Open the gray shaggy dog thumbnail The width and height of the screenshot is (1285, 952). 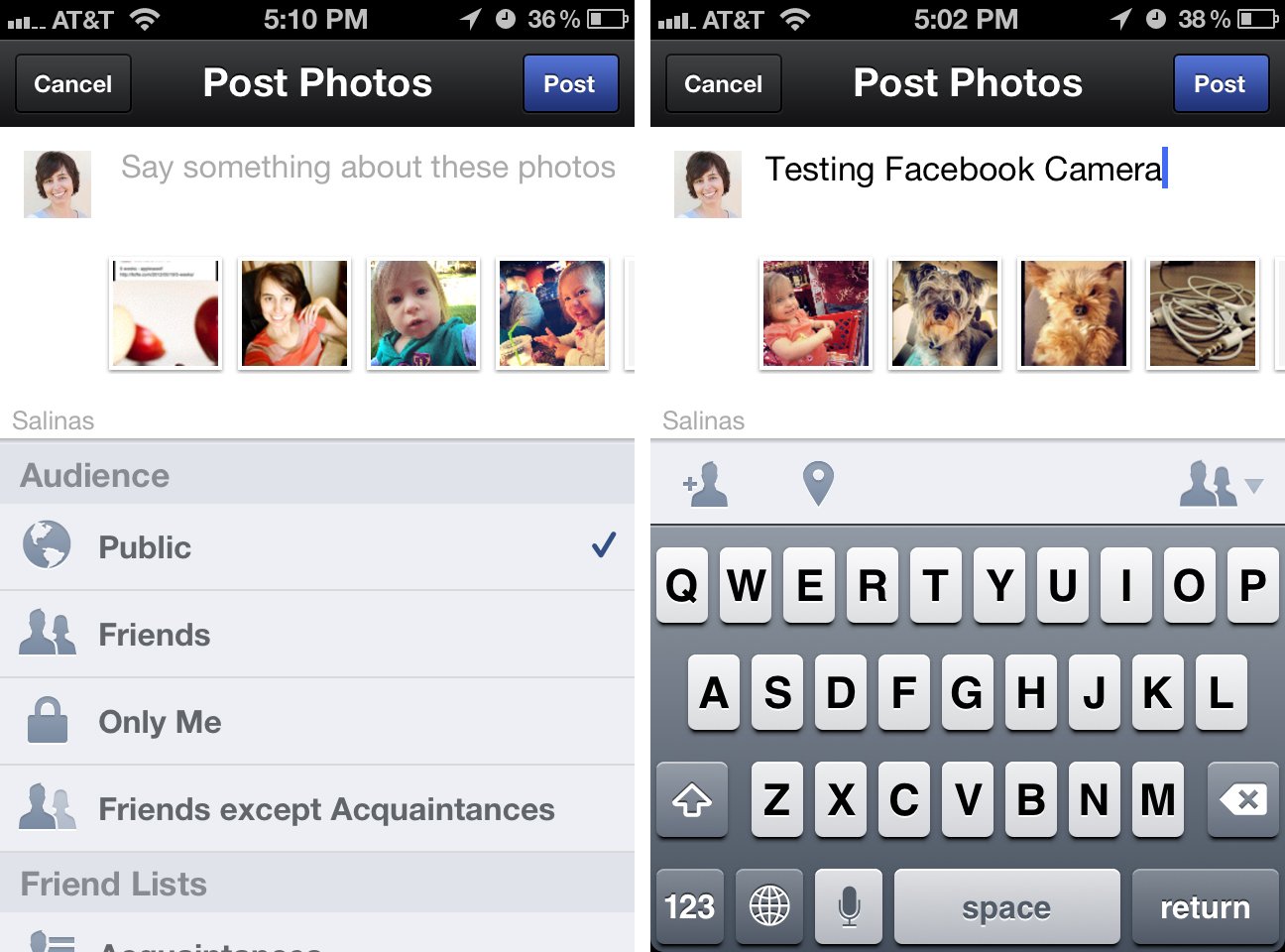click(x=945, y=313)
